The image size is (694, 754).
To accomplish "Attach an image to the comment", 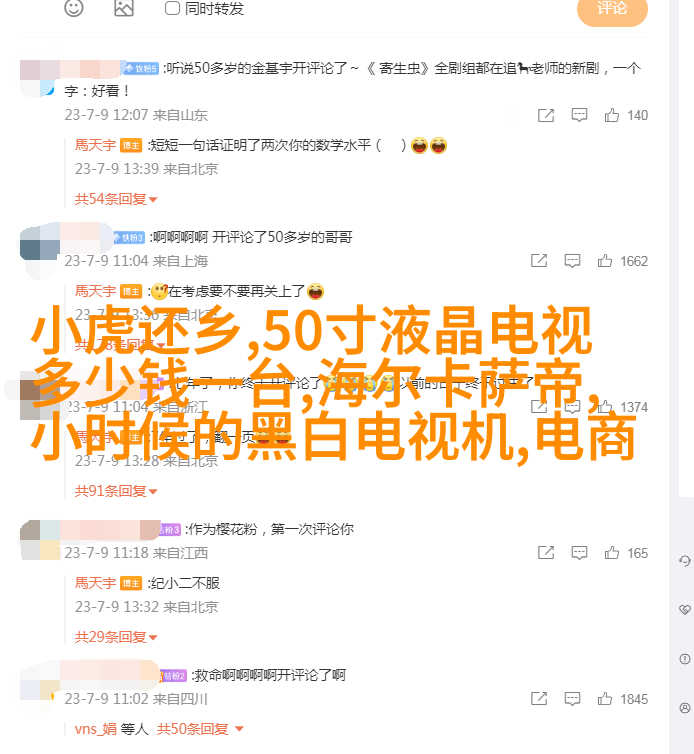I will point(123,8).
